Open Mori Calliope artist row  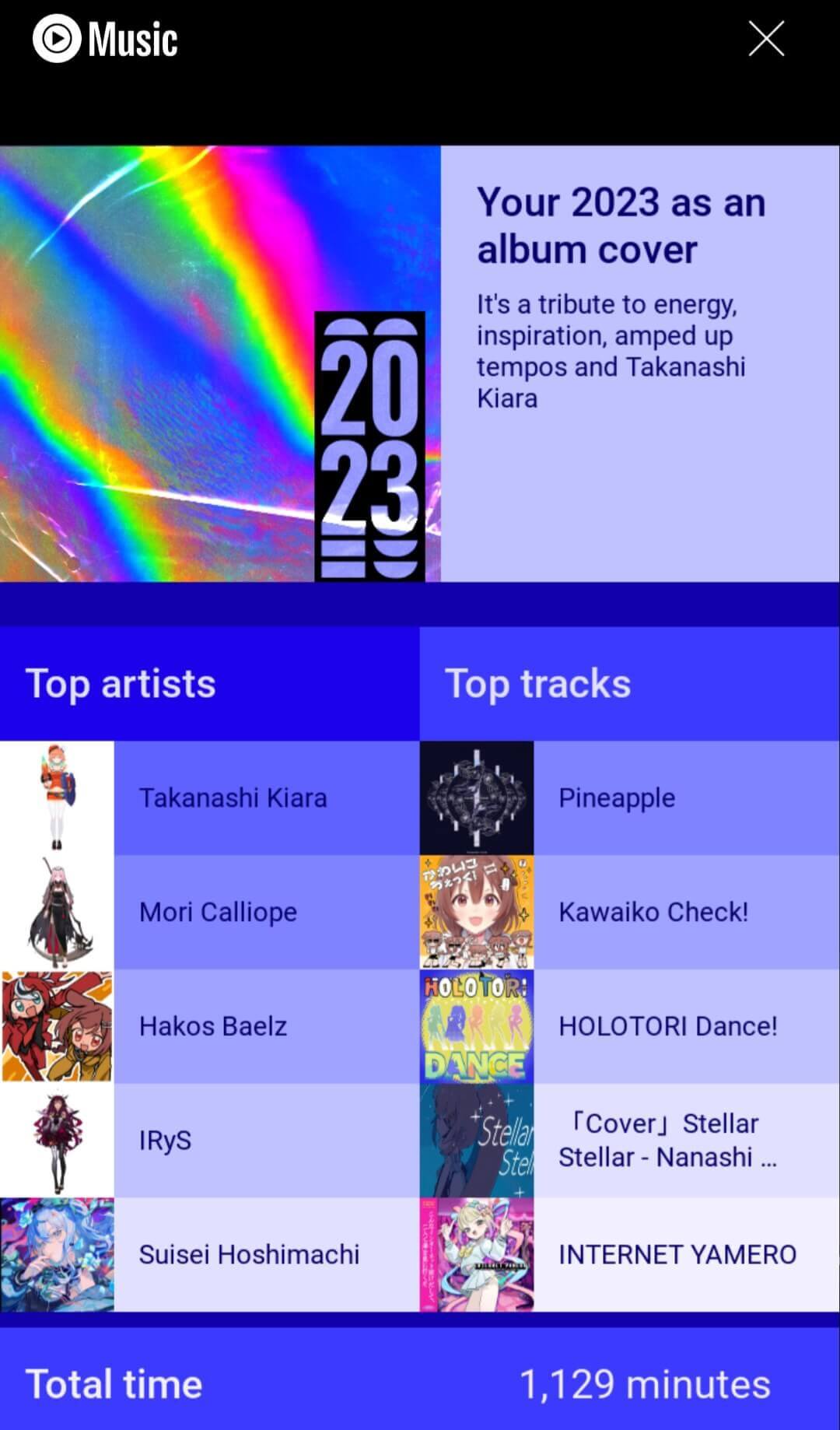click(209, 912)
